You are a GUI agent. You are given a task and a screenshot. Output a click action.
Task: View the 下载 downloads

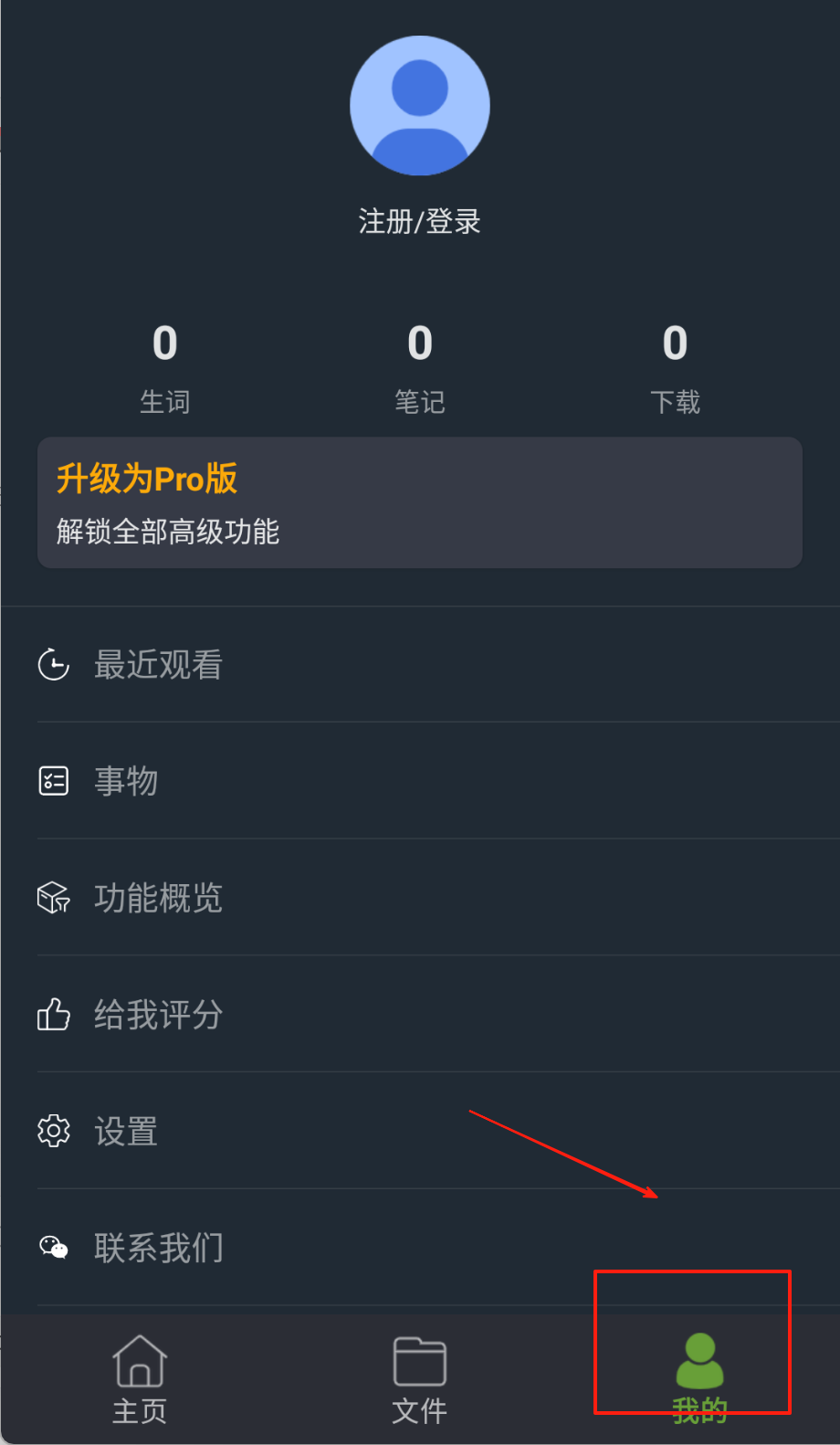pos(675,367)
